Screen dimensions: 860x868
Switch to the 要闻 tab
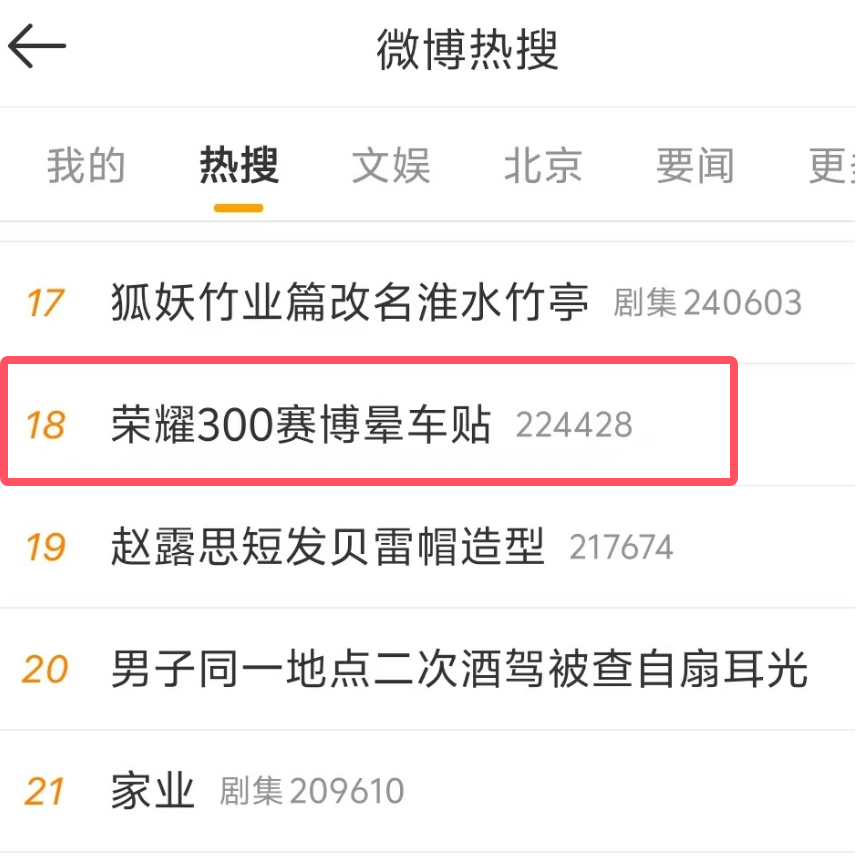point(695,166)
